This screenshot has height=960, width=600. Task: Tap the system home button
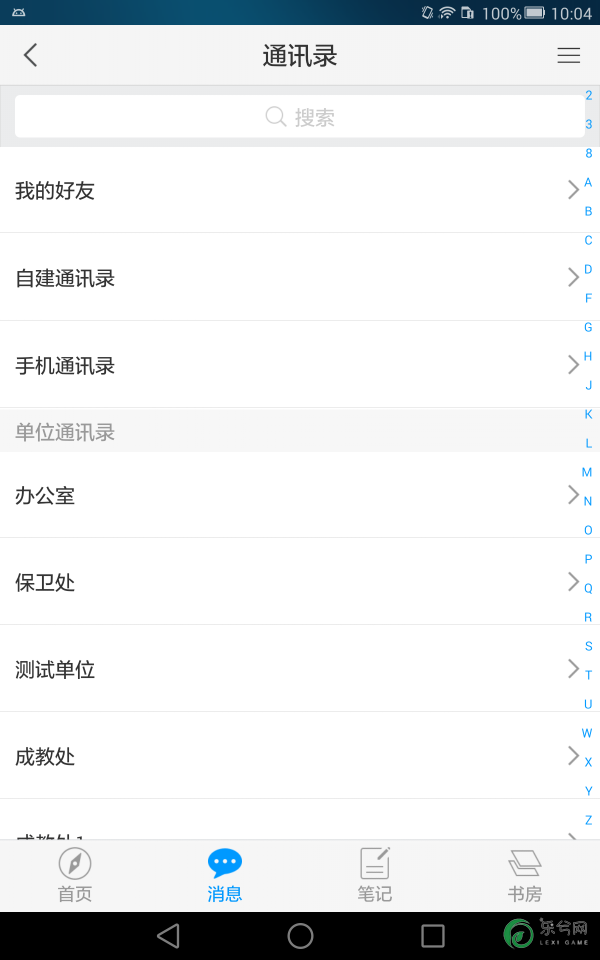(x=300, y=936)
